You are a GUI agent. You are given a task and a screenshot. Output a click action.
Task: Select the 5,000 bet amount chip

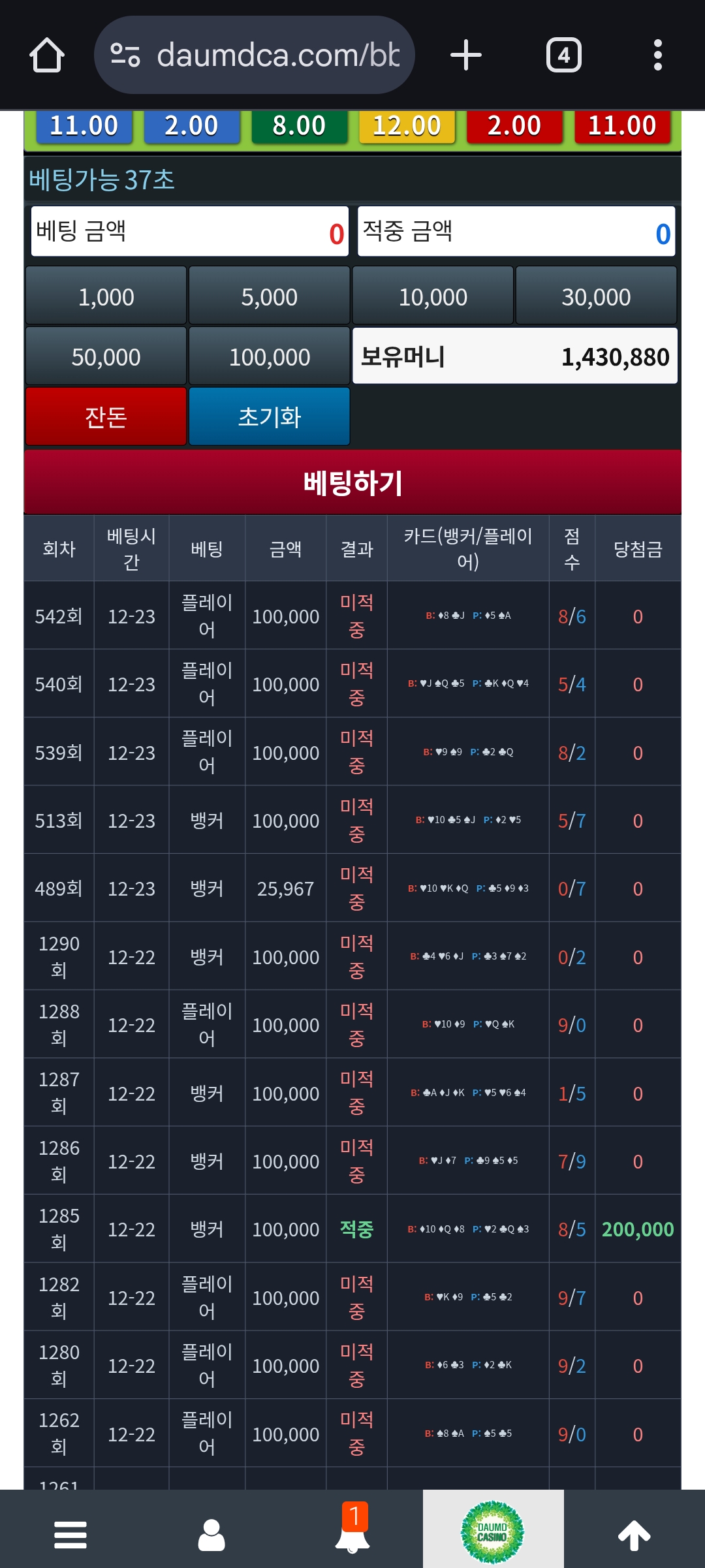click(269, 296)
